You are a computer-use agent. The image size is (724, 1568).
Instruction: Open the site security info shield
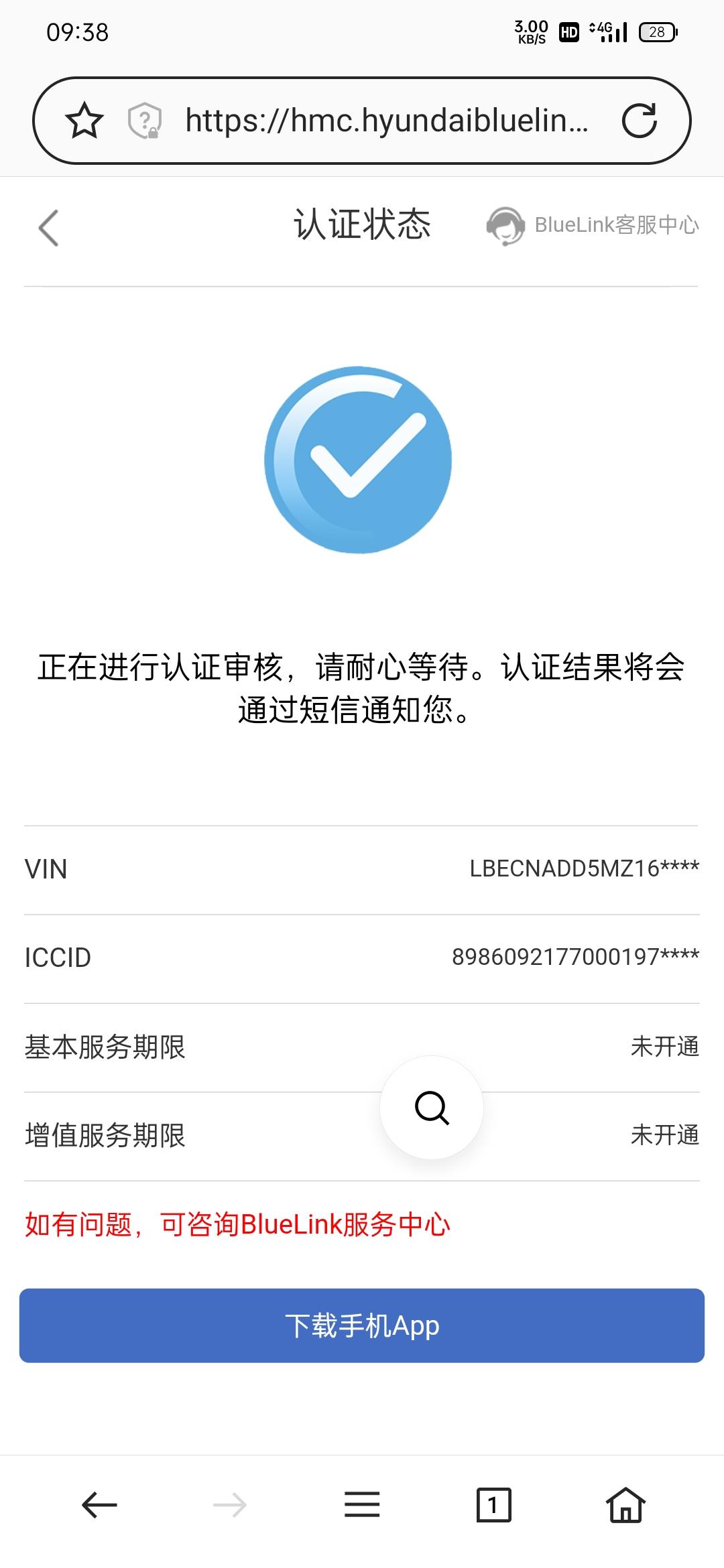click(x=145, y=121)
